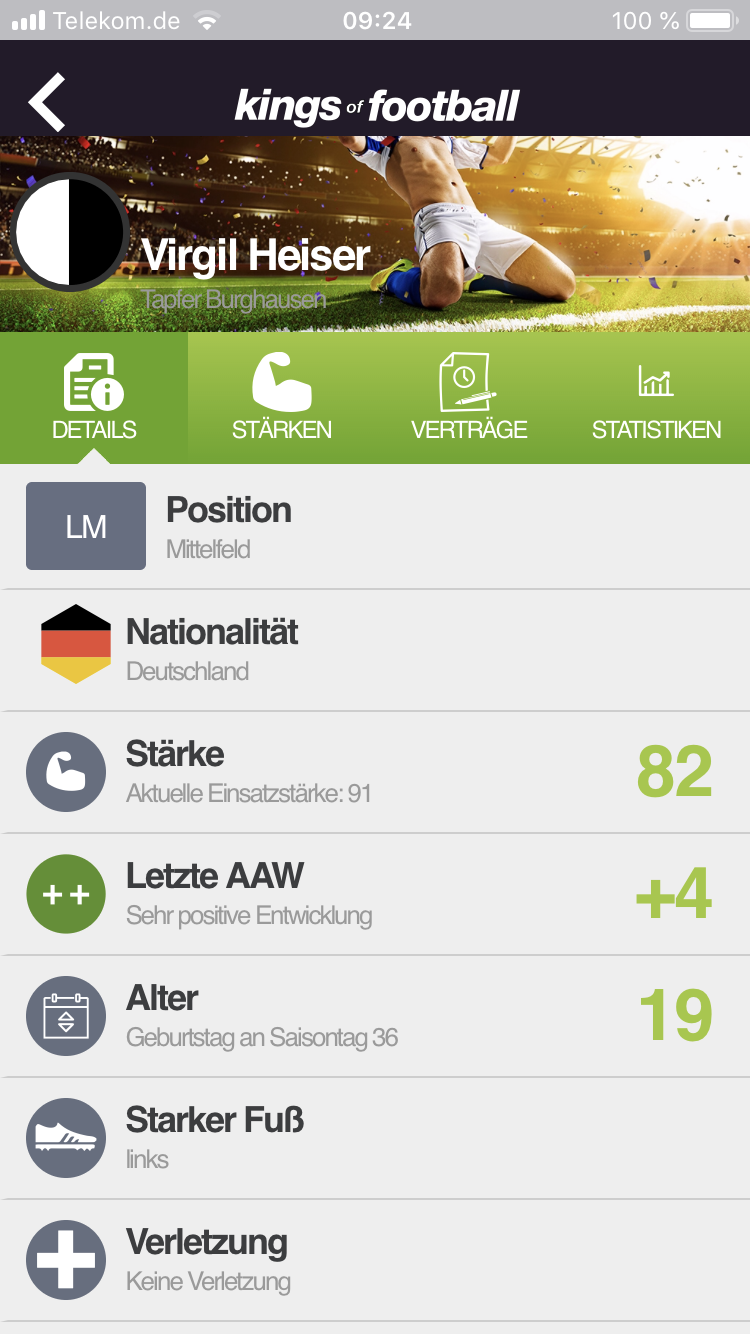Image resolution: width=750 pixels, height=1334 pixels.
Task: Go back using the arrow icon
Action: click(x=47, y=102)
